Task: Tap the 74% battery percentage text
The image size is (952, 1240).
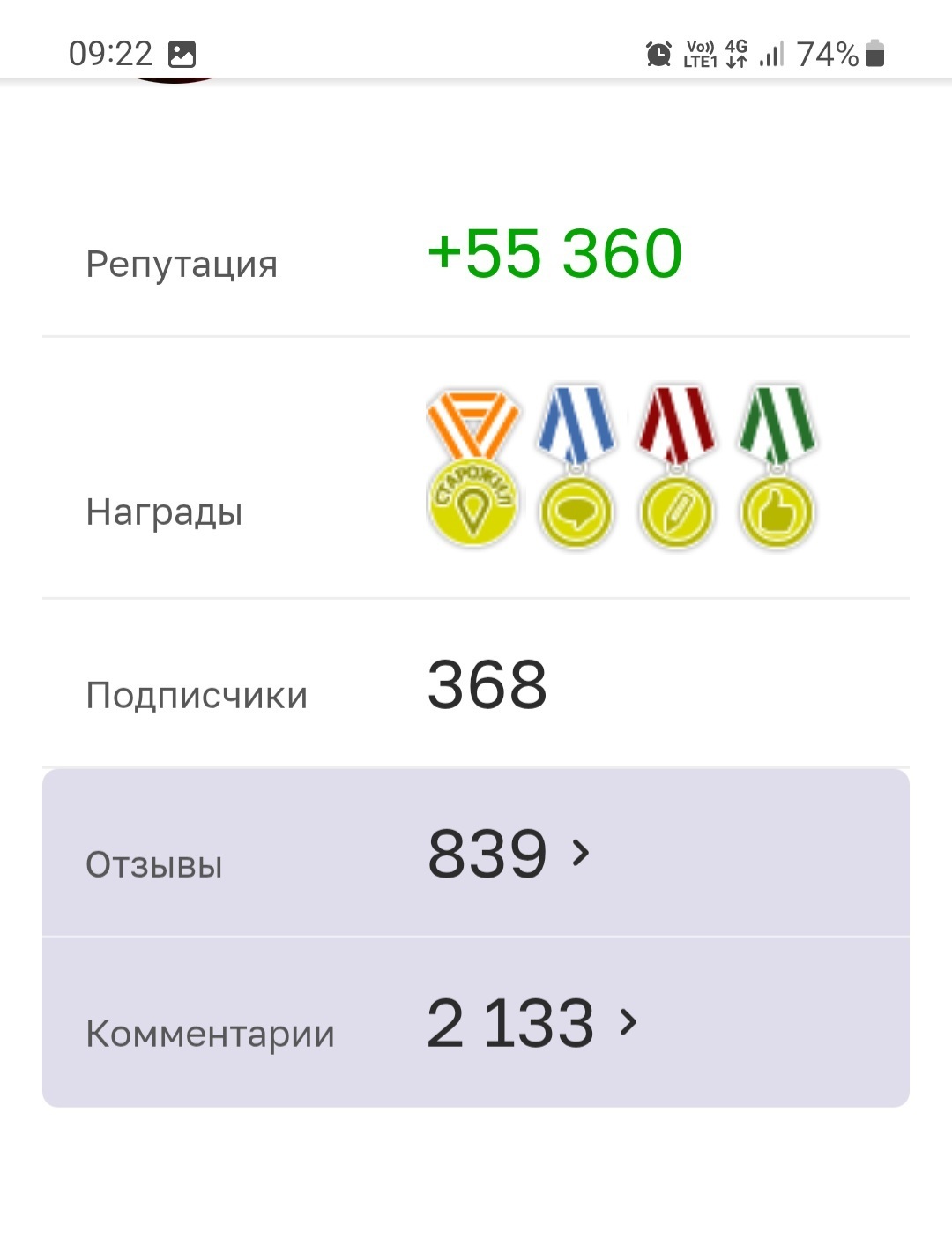Action: click(x=826, y=55)
